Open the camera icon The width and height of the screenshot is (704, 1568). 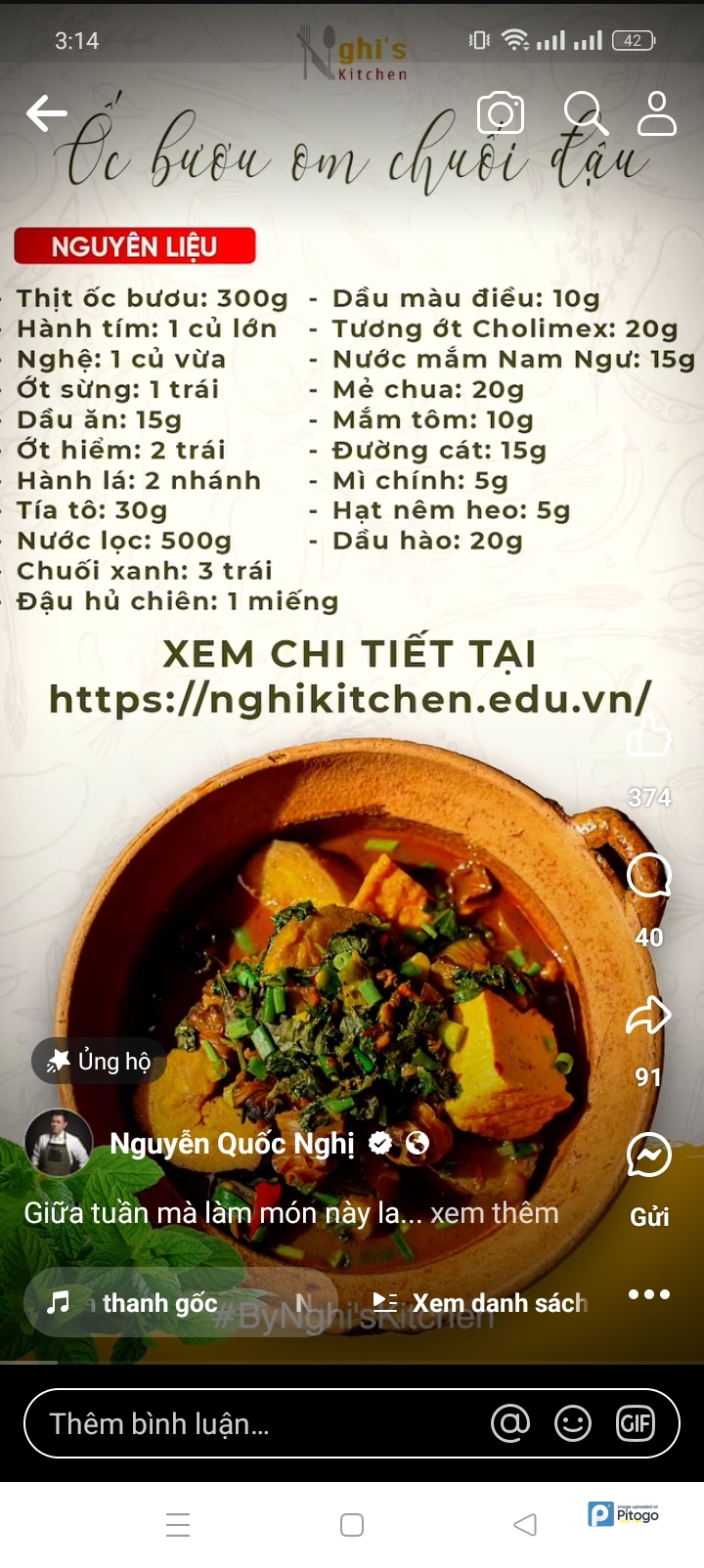point(501,113)
